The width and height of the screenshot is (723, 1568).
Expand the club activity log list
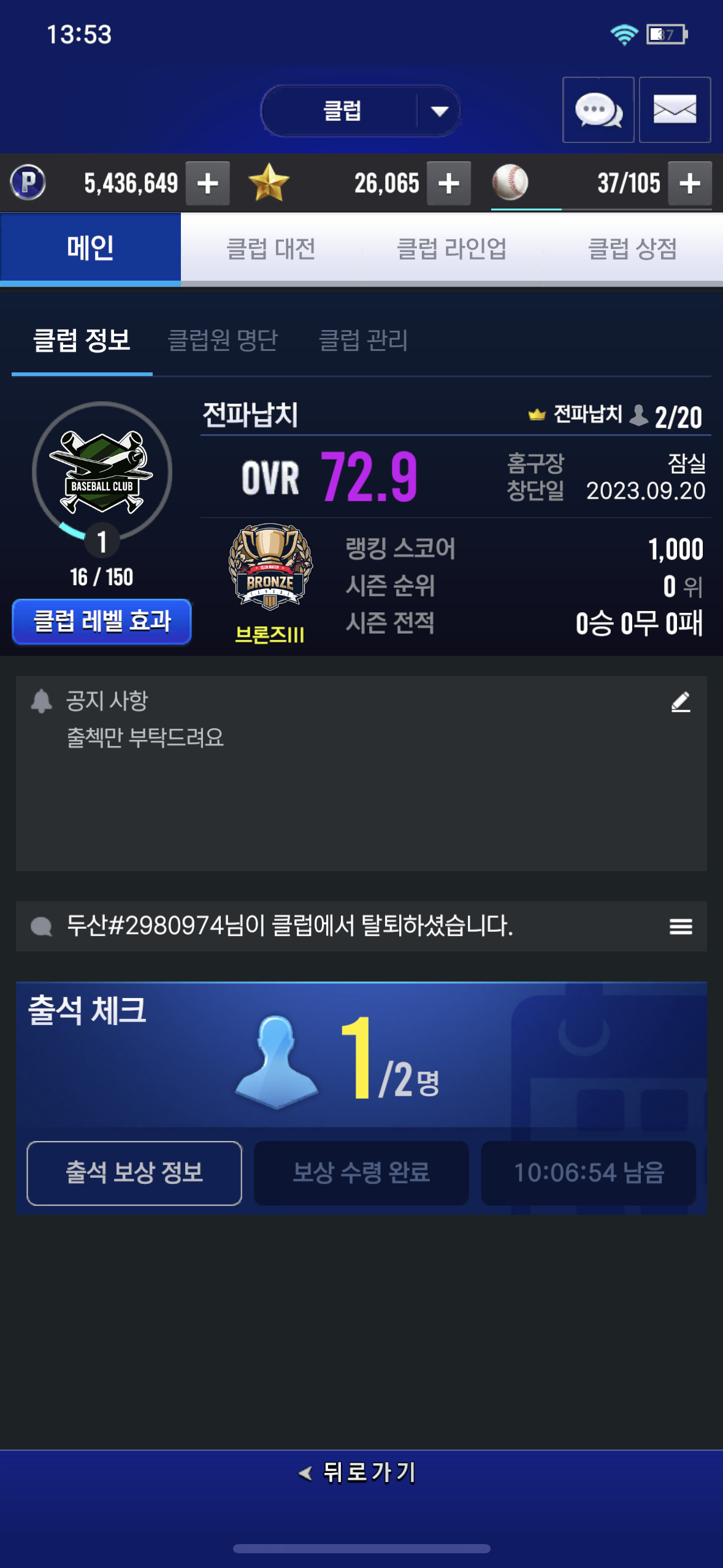[x=680, y=926]
